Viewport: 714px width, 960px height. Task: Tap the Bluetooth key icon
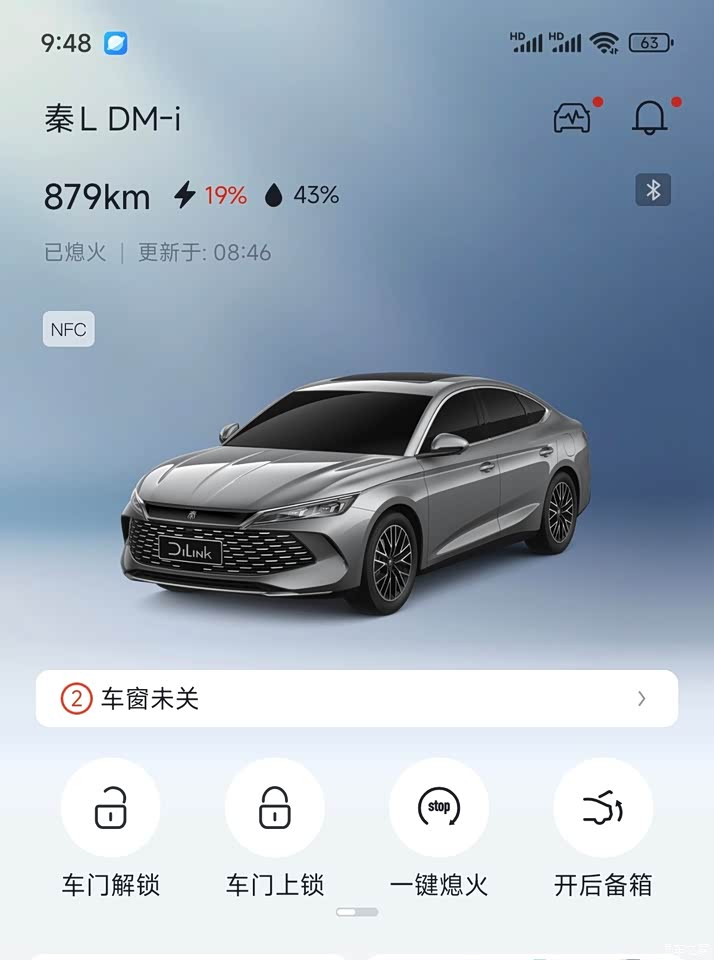pyautogui.click(x=653, y=190)
